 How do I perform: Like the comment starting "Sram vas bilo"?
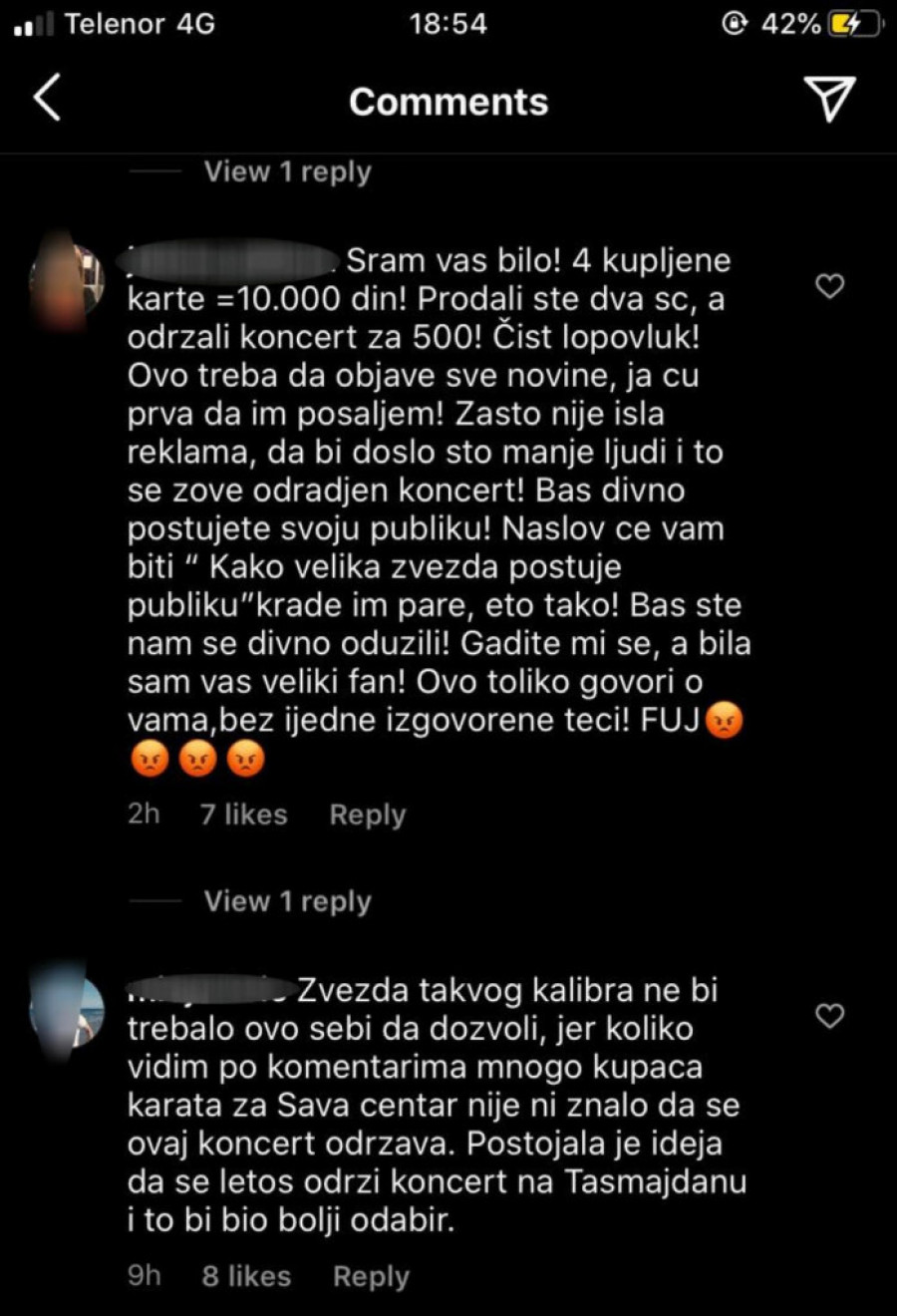(x=829, y=287)
